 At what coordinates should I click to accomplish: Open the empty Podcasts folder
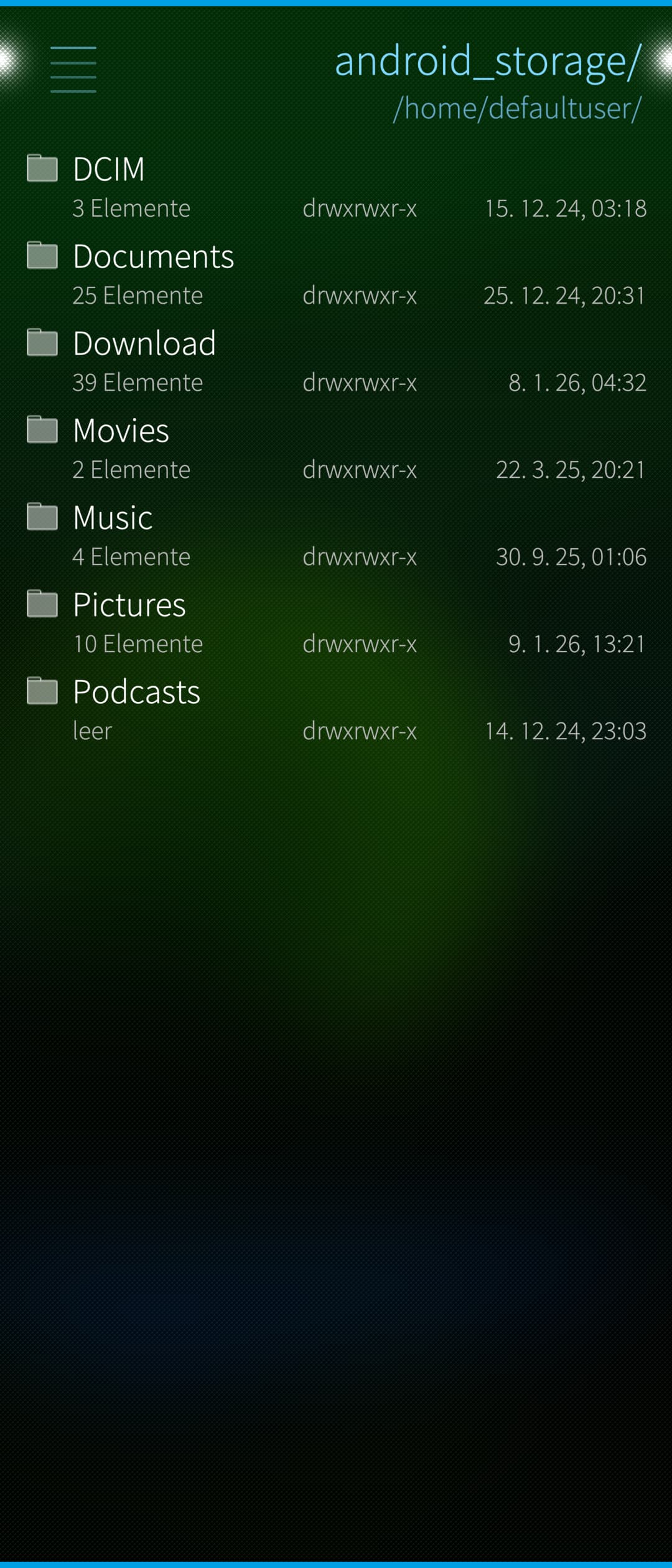[135, 691]
